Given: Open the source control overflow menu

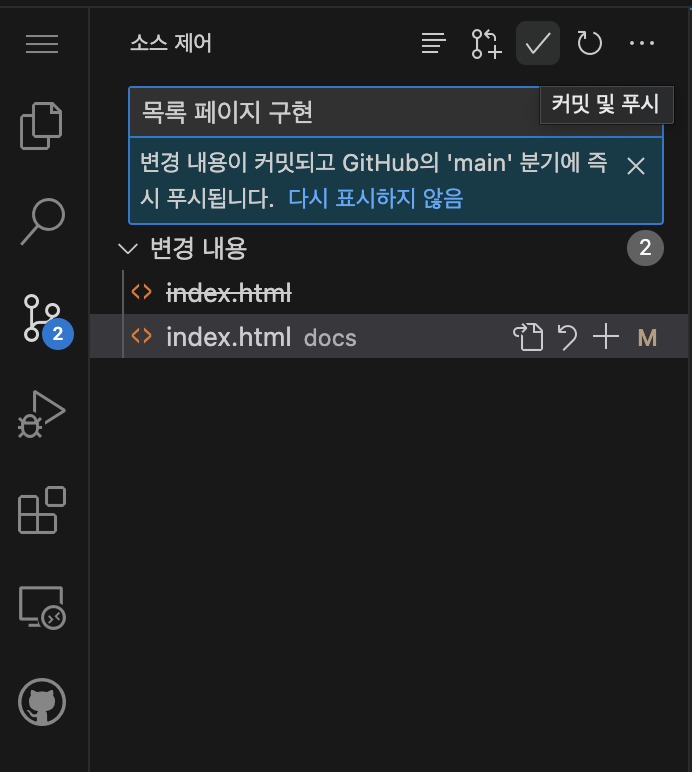Looking at the screenshot, I should pyautogui.click(x=642, y=43).
